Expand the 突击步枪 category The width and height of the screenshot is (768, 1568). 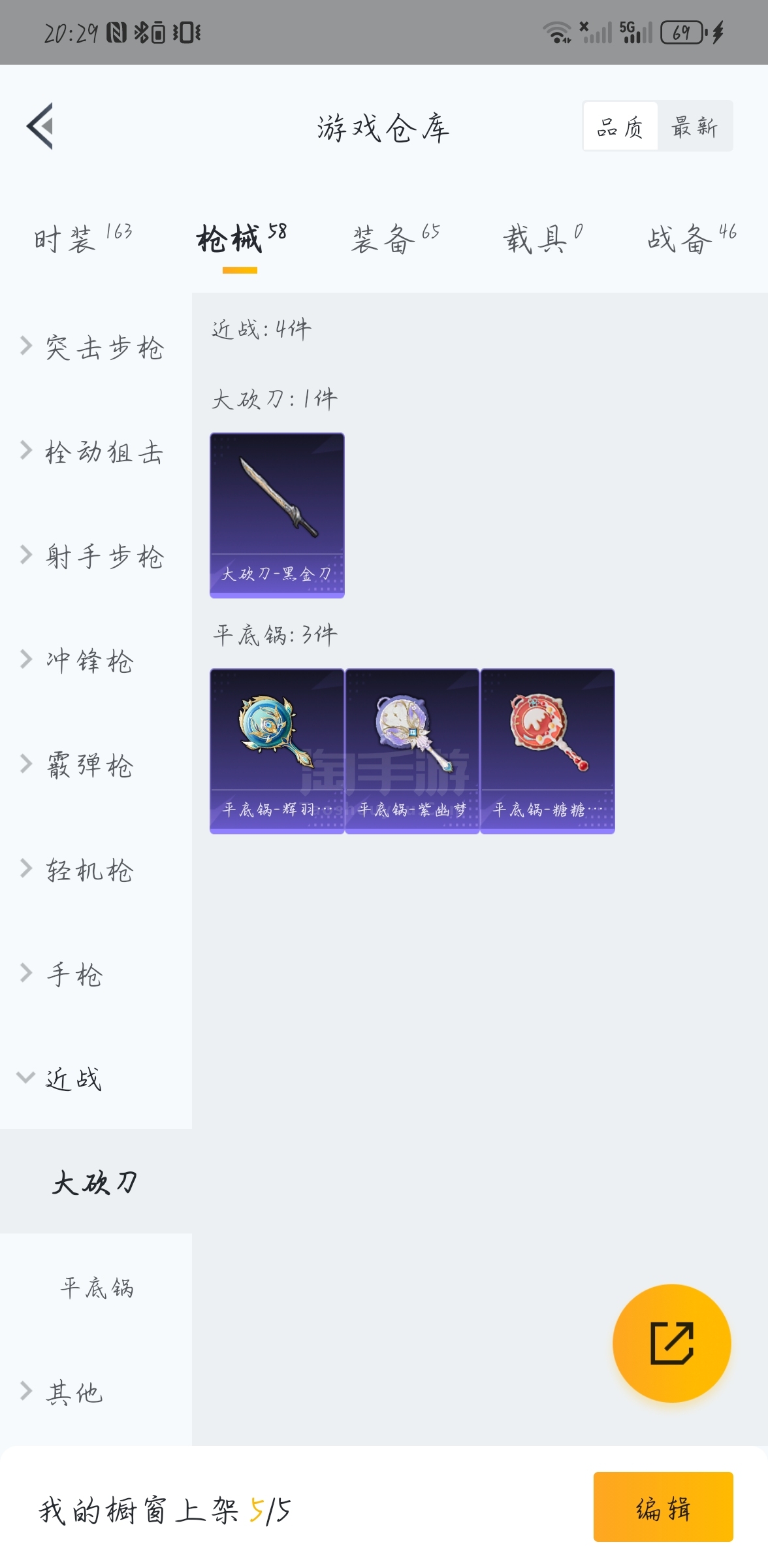coord(96,347)
